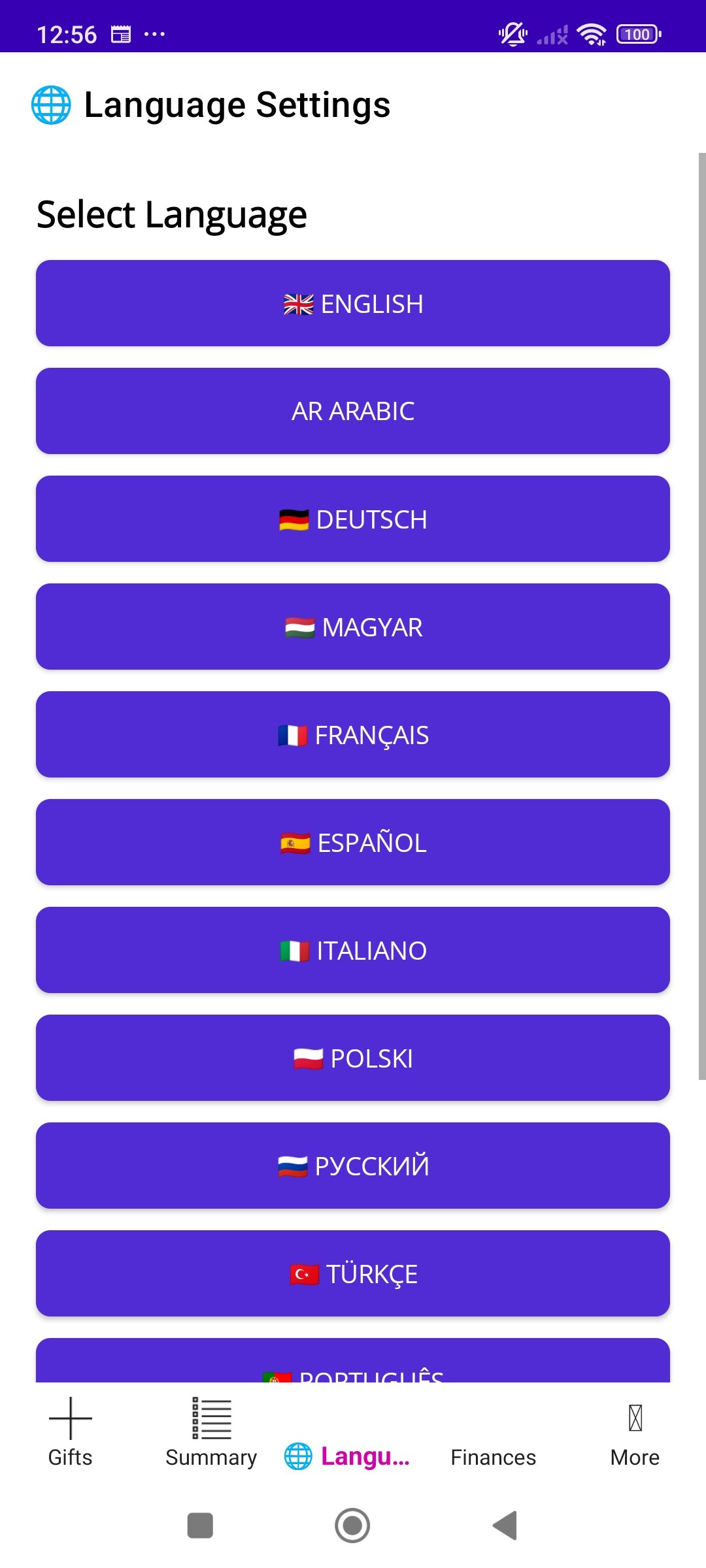The image size is (706, 1568).
Task: Tap the system home button
Action: (x=352, y=1526)
